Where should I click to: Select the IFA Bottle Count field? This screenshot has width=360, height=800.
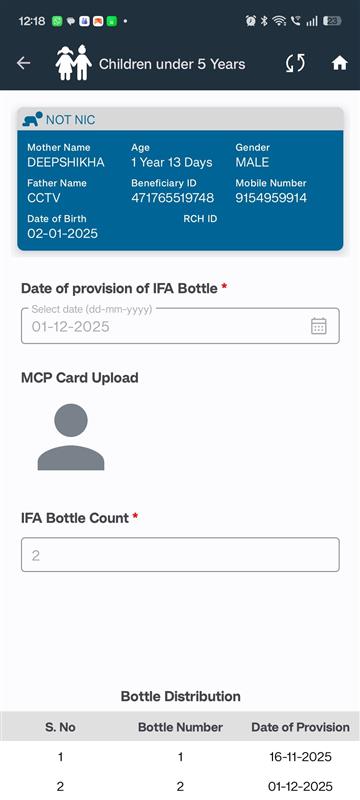coord(180,555)
